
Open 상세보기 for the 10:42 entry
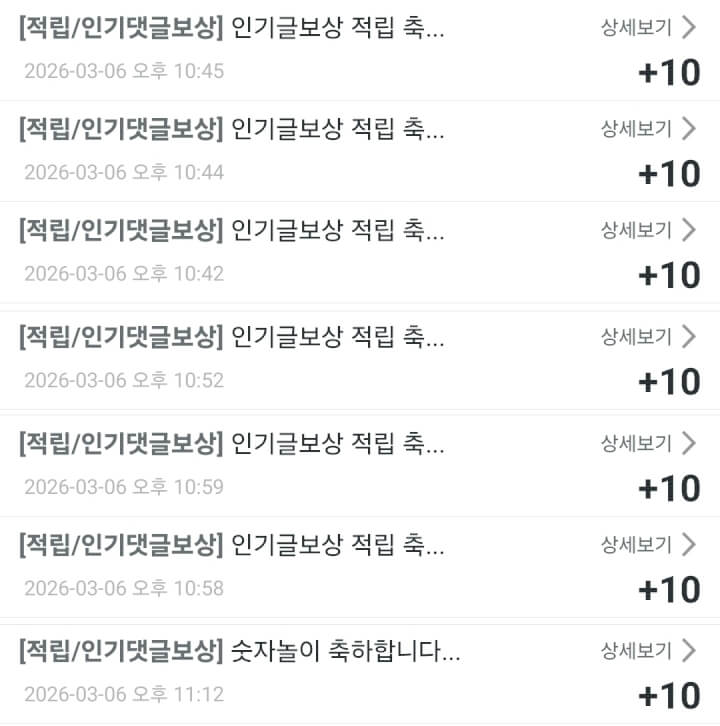click(x=647, y=230)
